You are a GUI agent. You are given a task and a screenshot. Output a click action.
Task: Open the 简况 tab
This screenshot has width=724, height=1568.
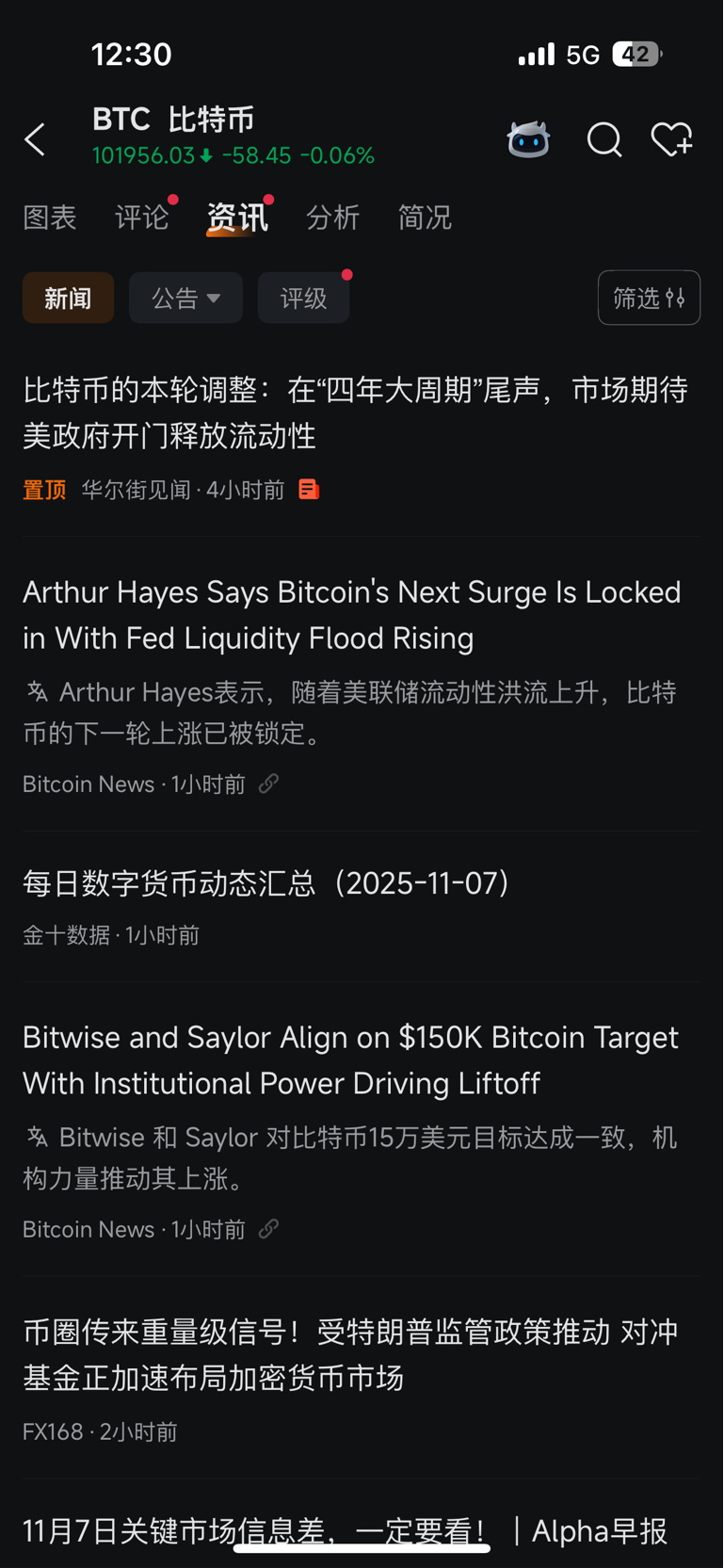tap(425, 218)
